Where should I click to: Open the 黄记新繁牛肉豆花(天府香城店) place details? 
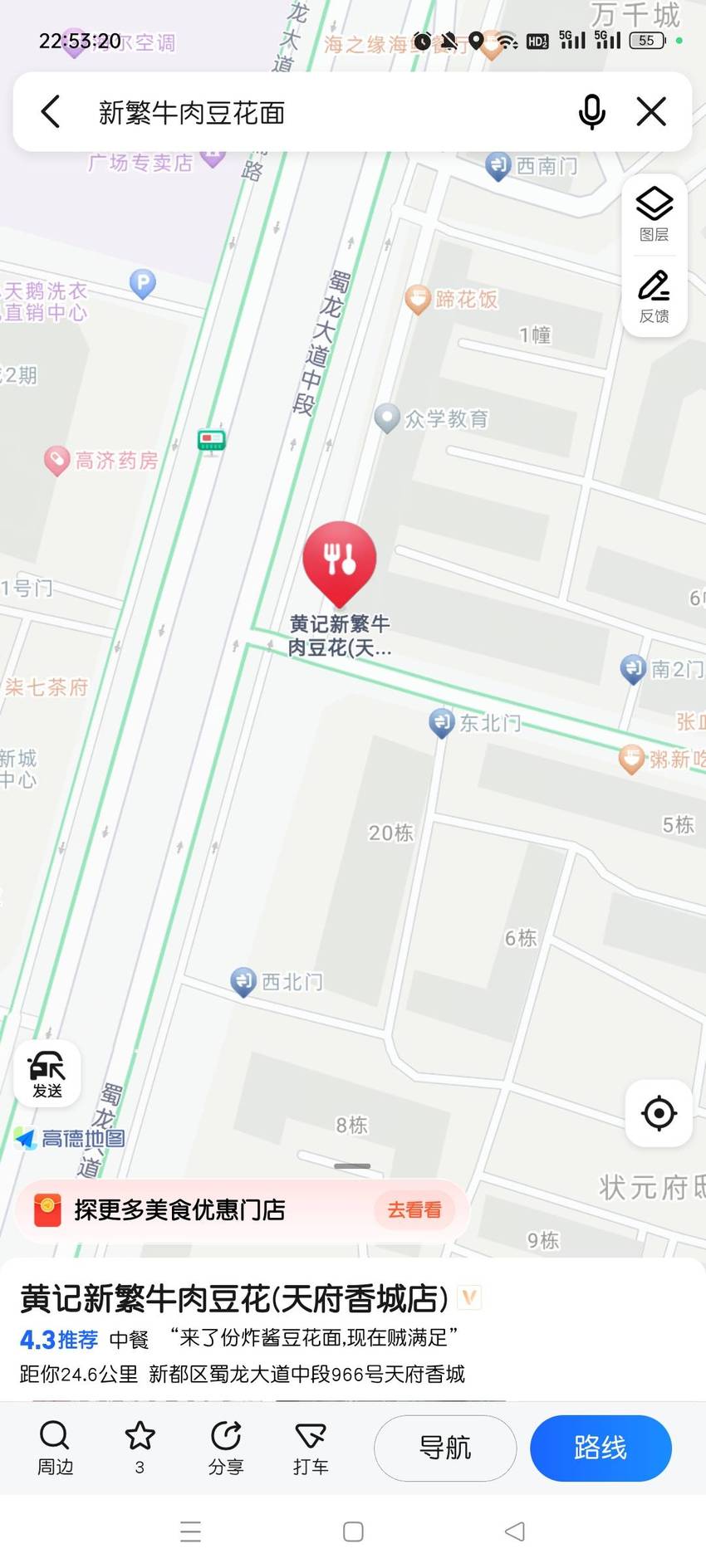pyautogui.click(x=234, y=1299)
